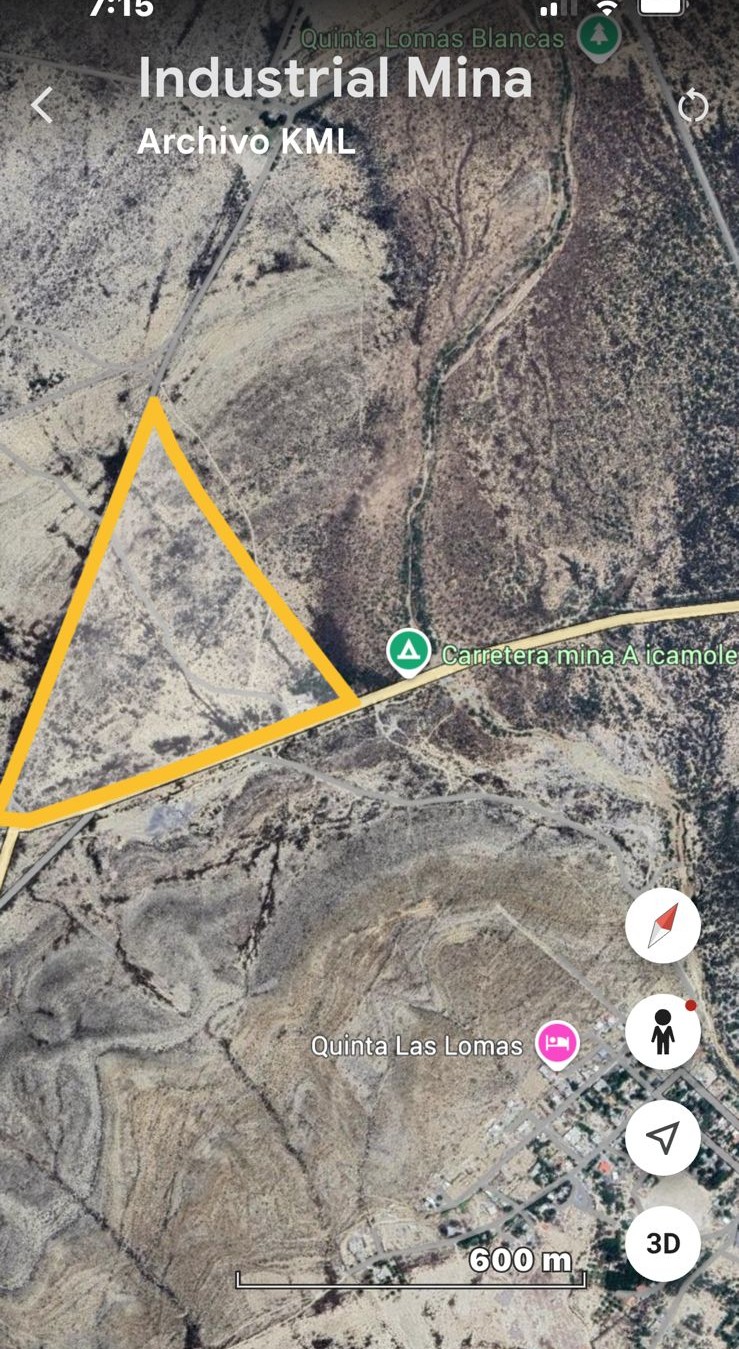Toggle 3D view mode
This screenshot has height=1349, width=739.
coord(662,1243)
